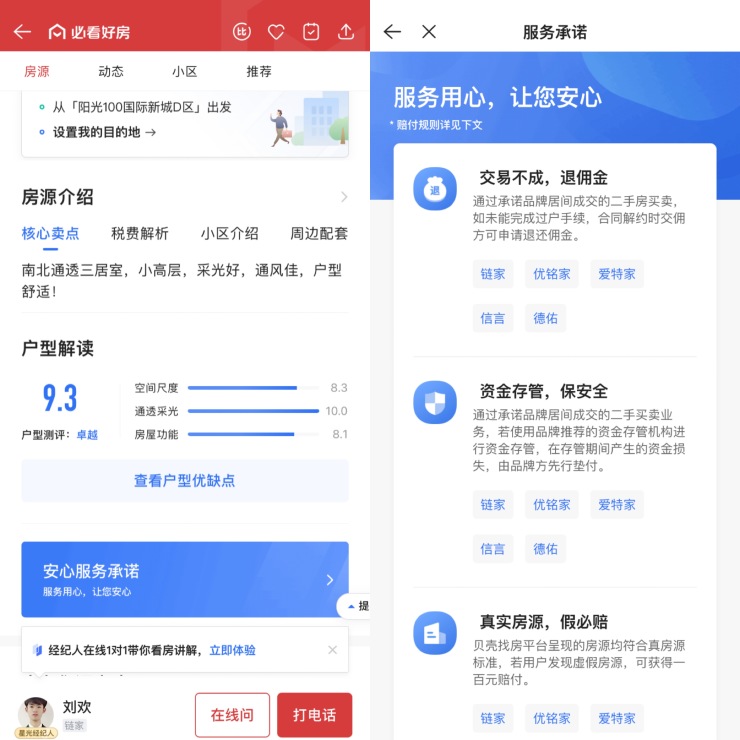Favorite this house with the heart icon
Screen dimensions: 740x740
[276, 32]
